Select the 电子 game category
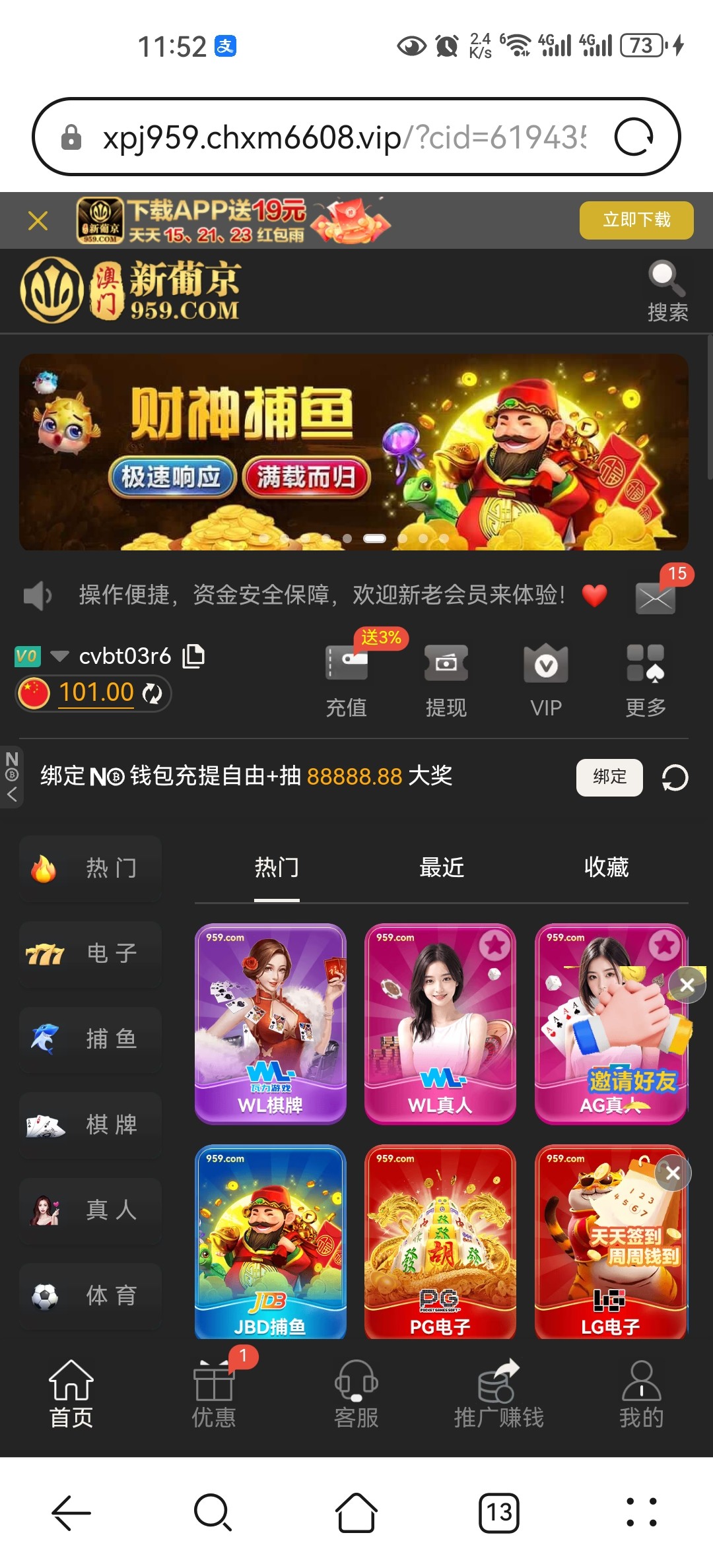 (90, 953)
